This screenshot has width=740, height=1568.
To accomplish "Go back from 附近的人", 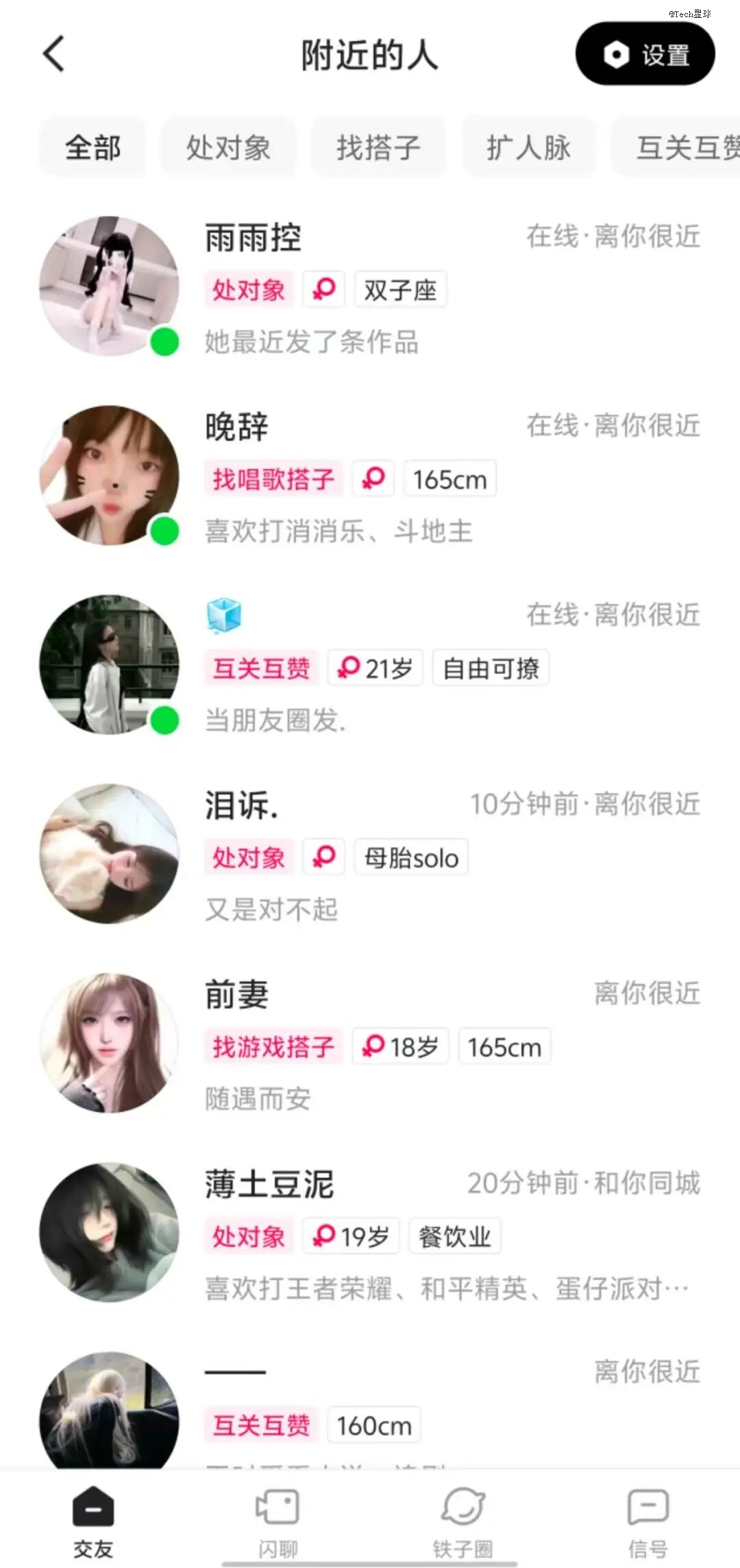I will (53, 54).
